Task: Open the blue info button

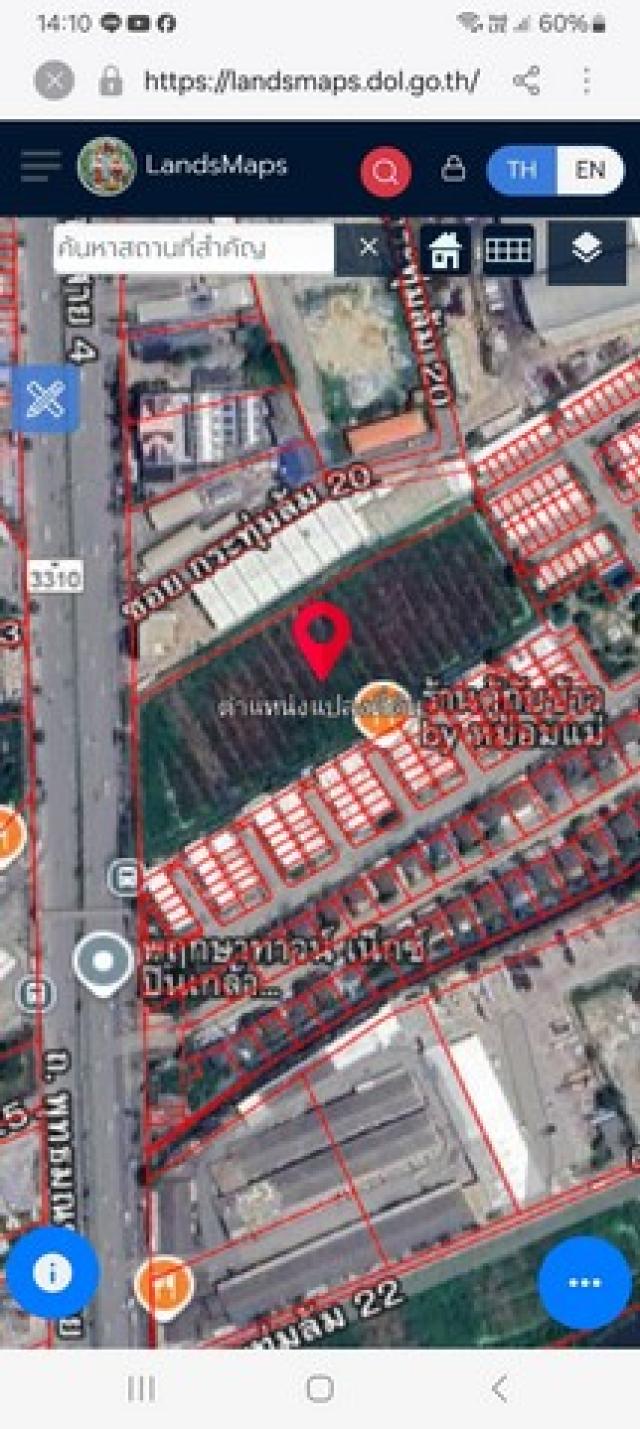Action: [52, 1273]
